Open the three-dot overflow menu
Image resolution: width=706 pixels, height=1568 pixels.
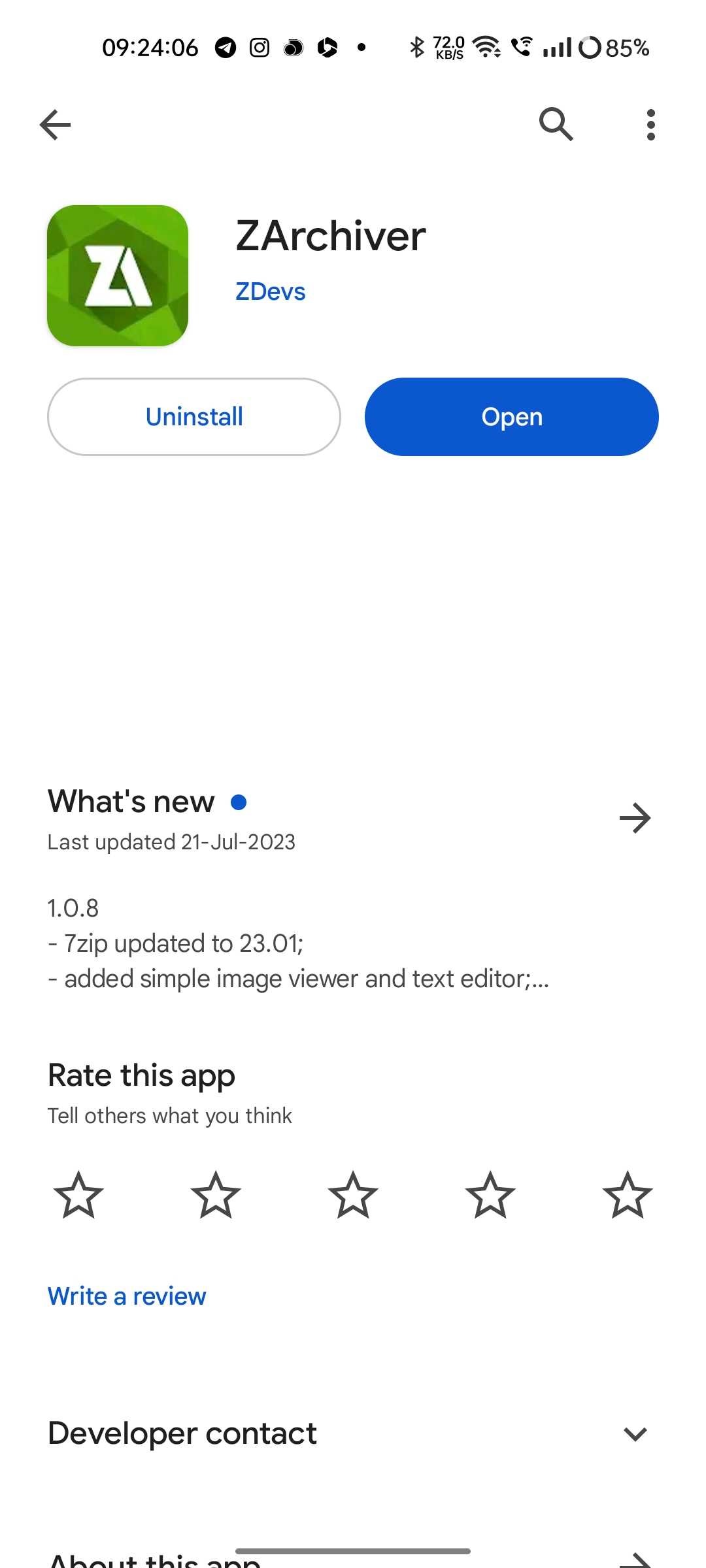pyautogui.click(x=650, y=125)
